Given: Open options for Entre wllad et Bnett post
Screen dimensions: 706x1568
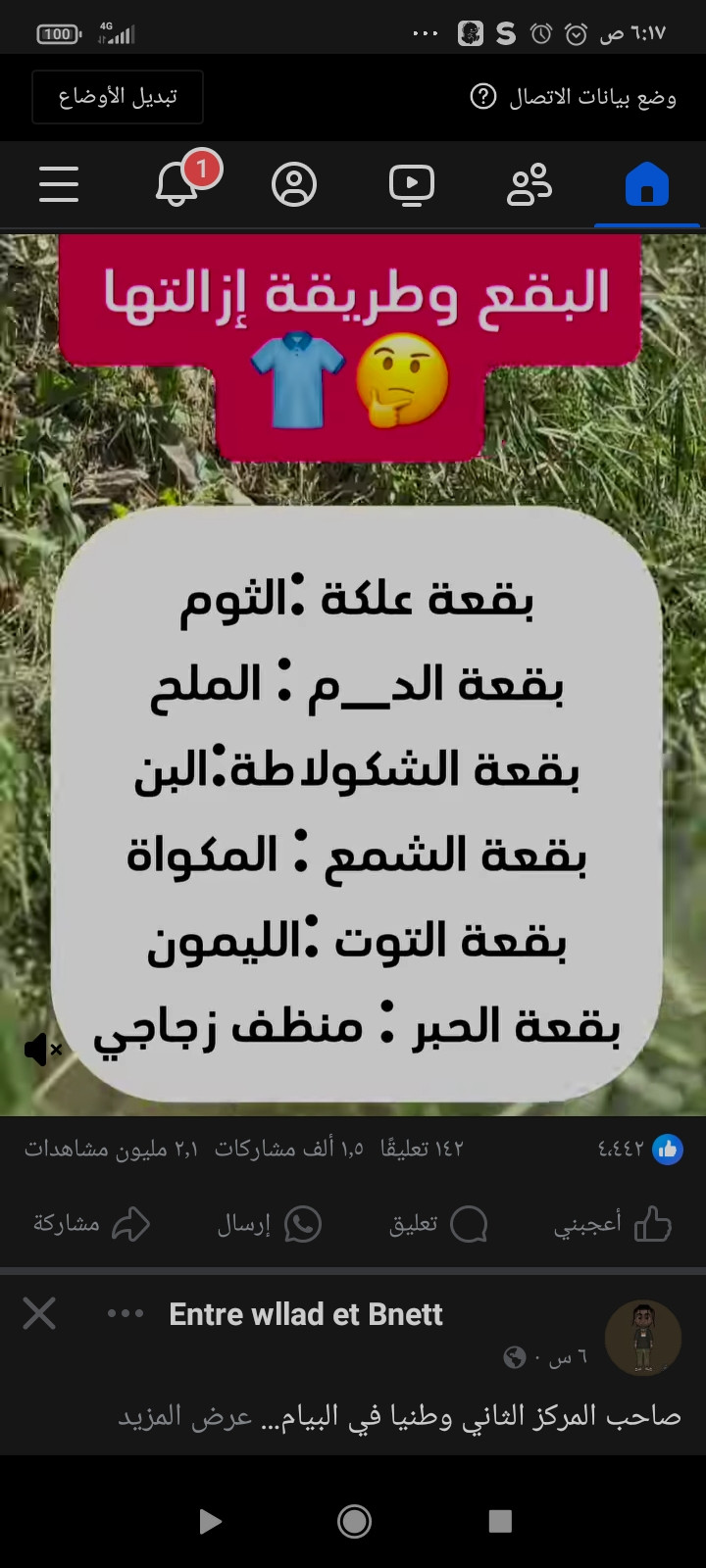Looking at the screenshot, I should point(126,1313).
